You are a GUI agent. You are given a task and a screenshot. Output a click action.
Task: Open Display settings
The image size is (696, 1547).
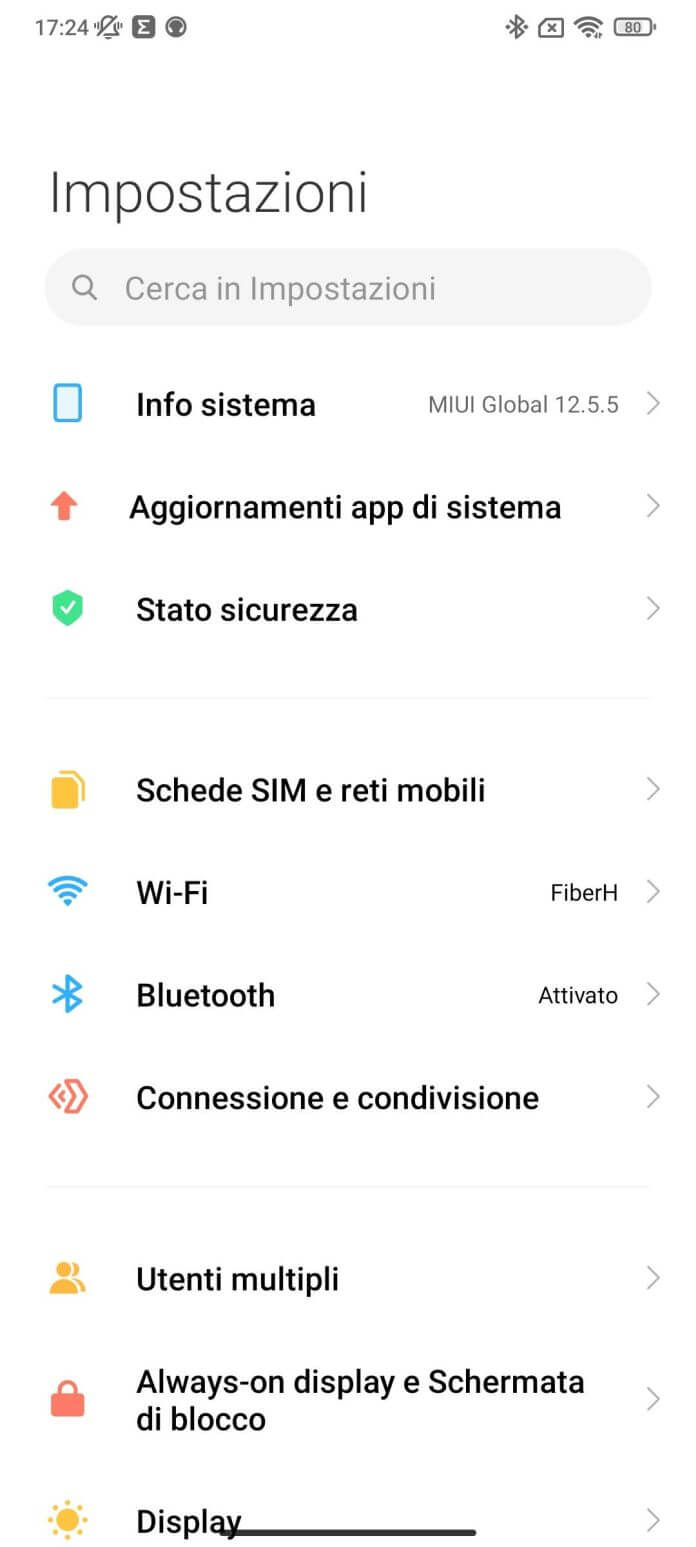click(348, 1521)
